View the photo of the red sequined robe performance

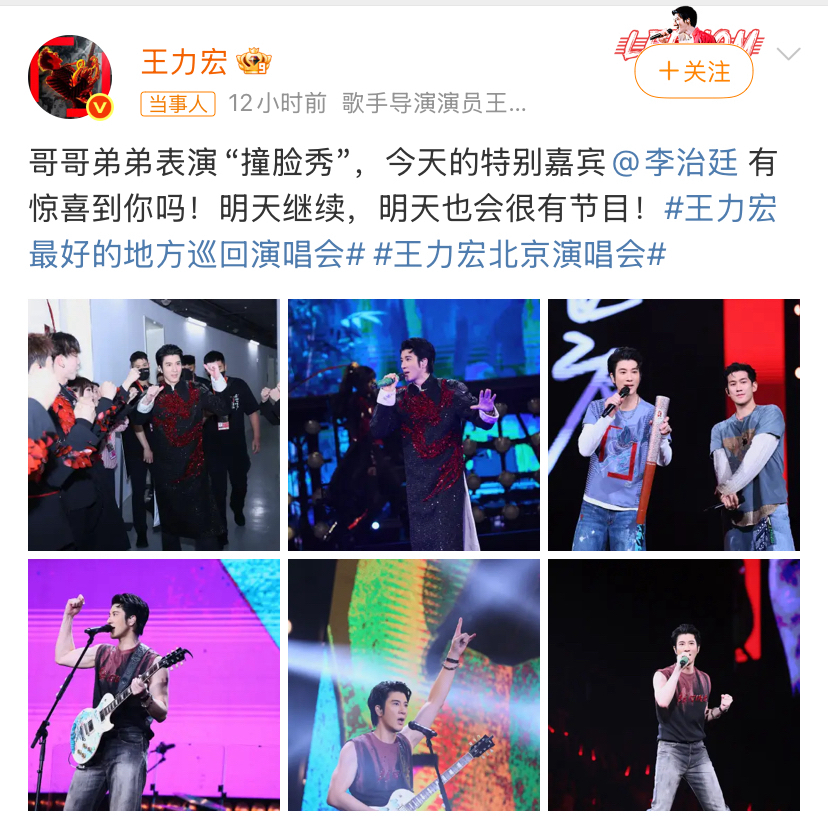pos(413,424)
